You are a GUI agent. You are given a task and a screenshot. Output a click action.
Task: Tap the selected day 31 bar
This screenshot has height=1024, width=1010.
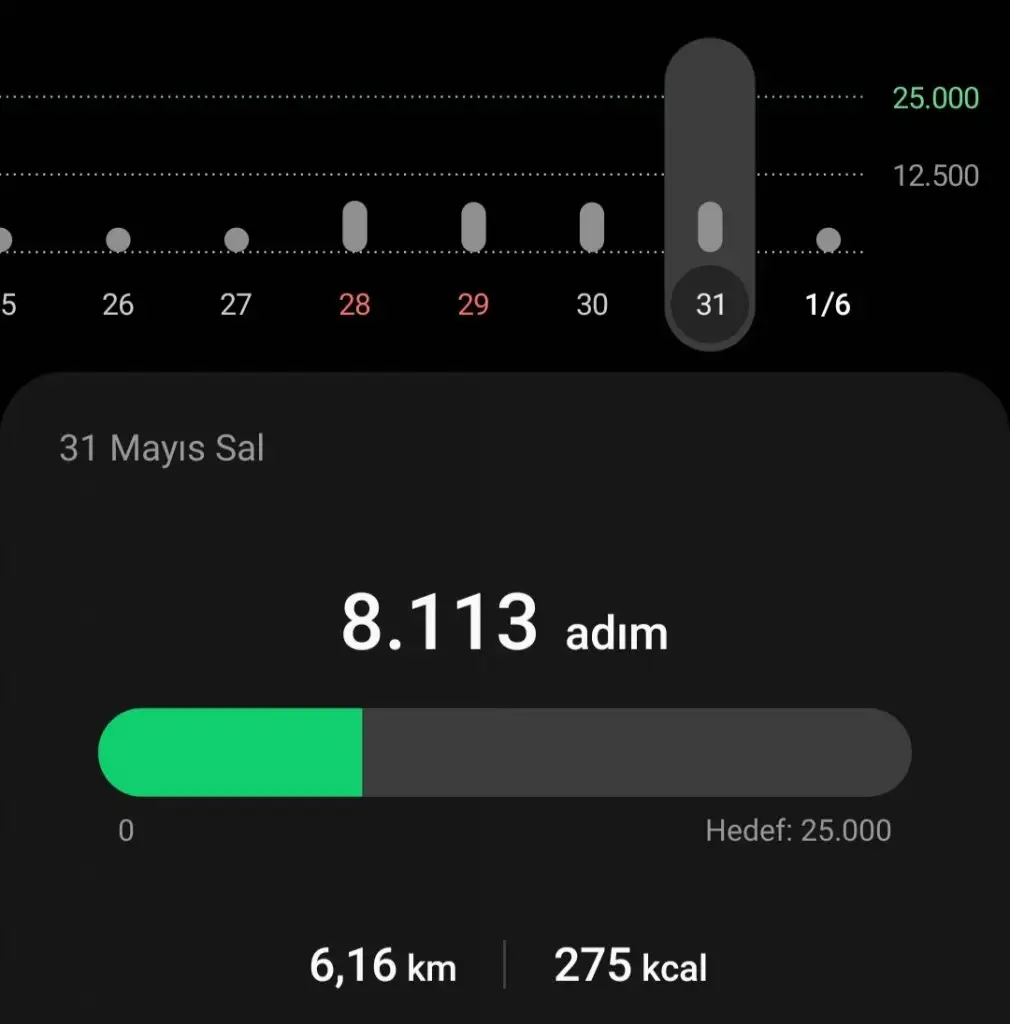pos(710,227)
